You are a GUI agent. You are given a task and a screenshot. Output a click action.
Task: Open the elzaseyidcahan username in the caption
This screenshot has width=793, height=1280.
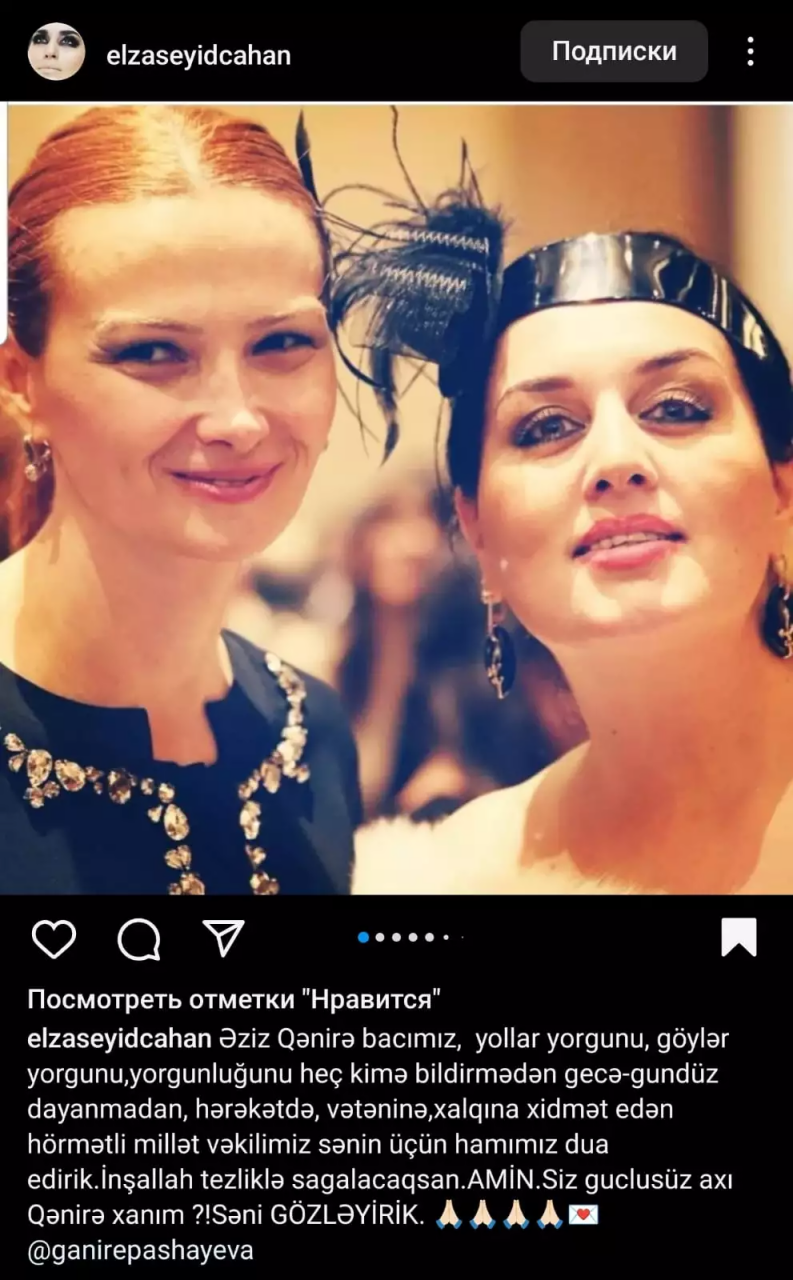coord(119,1038)
